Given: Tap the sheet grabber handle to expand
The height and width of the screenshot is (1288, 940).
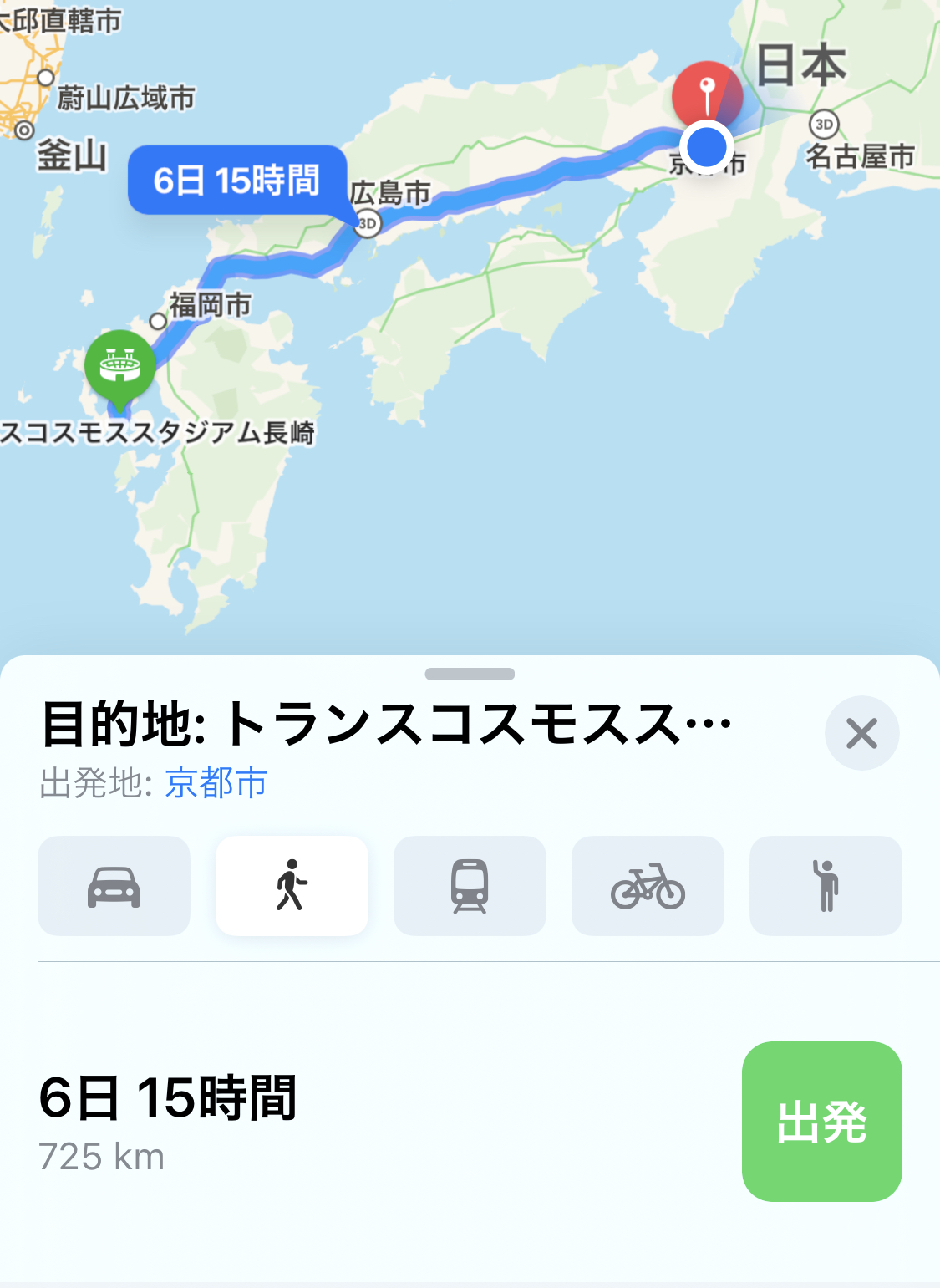Looking at the screenshot, I should (470, 674).
